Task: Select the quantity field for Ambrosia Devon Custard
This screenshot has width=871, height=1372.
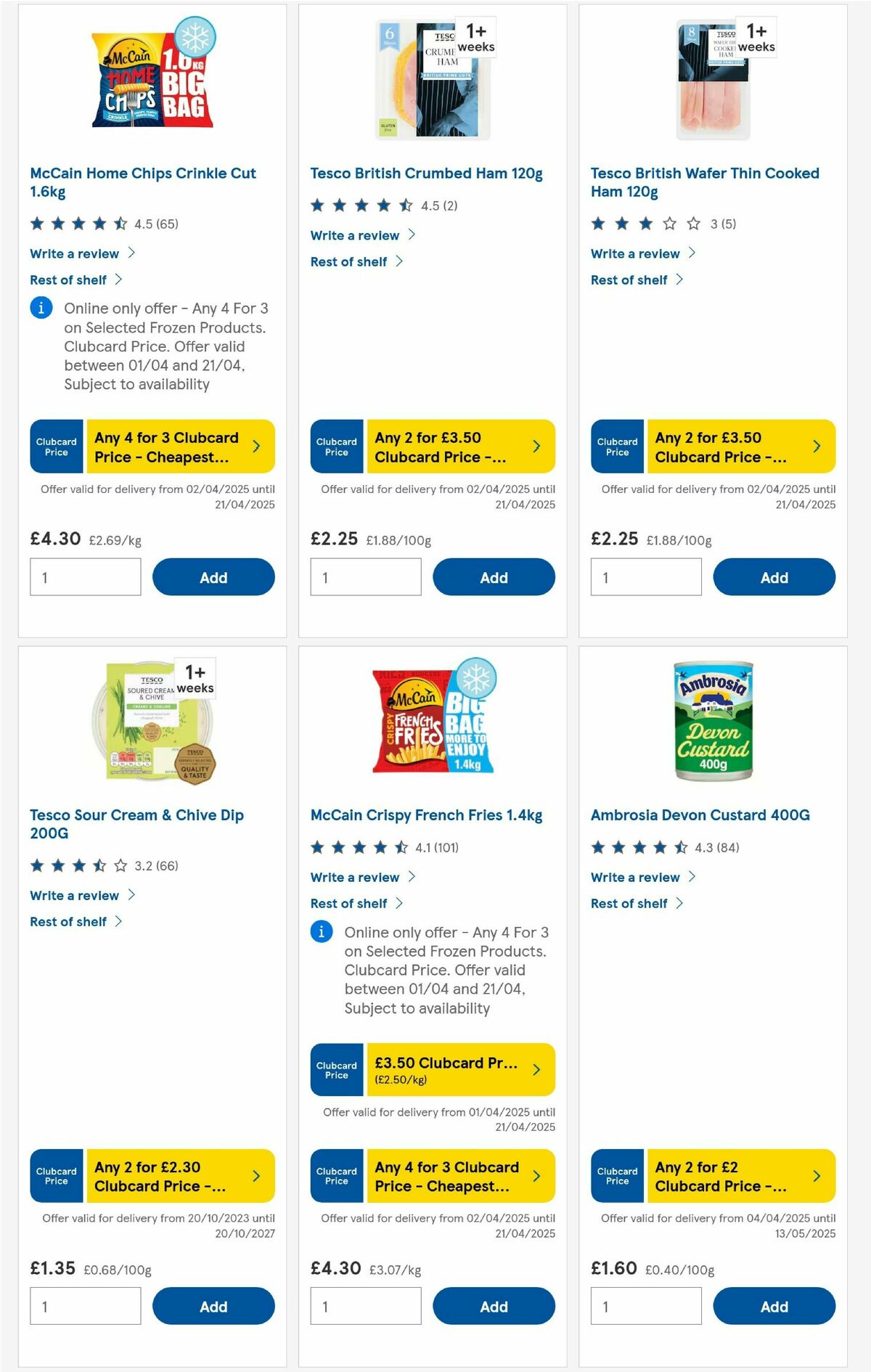Action: (645, 1305)
